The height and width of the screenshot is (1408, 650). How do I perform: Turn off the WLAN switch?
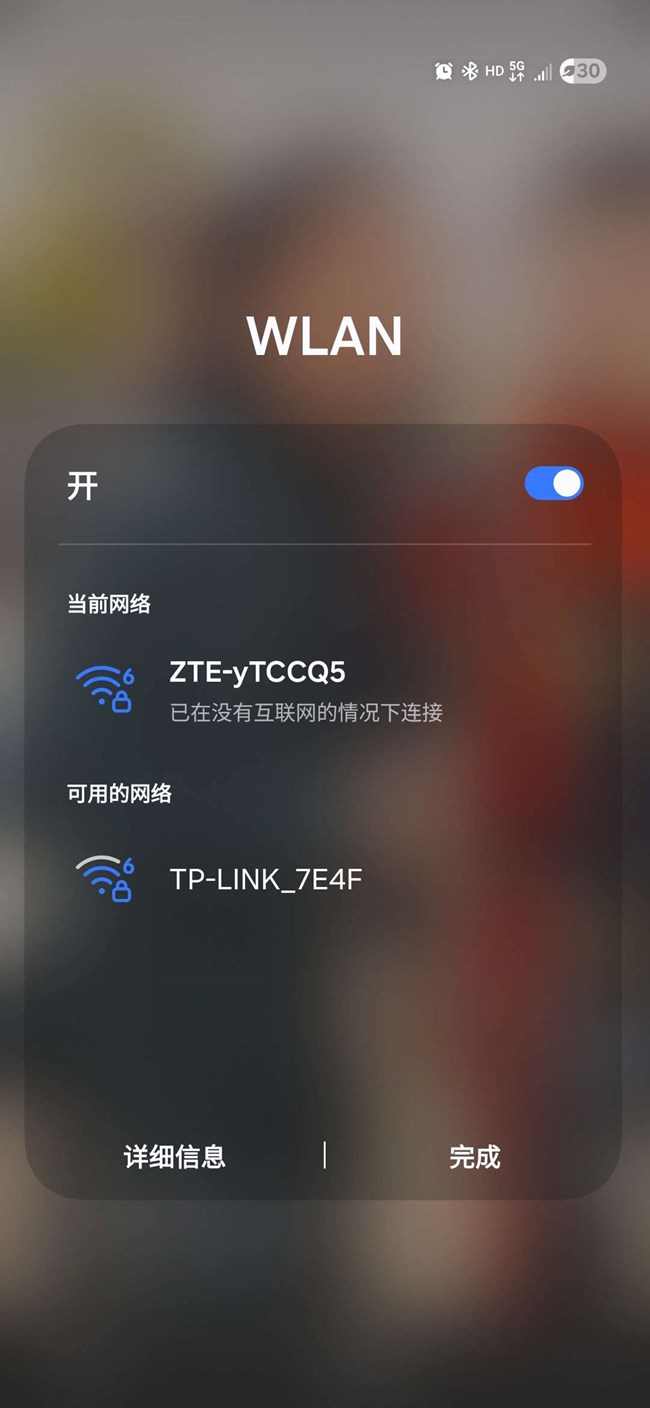point(553,484)
